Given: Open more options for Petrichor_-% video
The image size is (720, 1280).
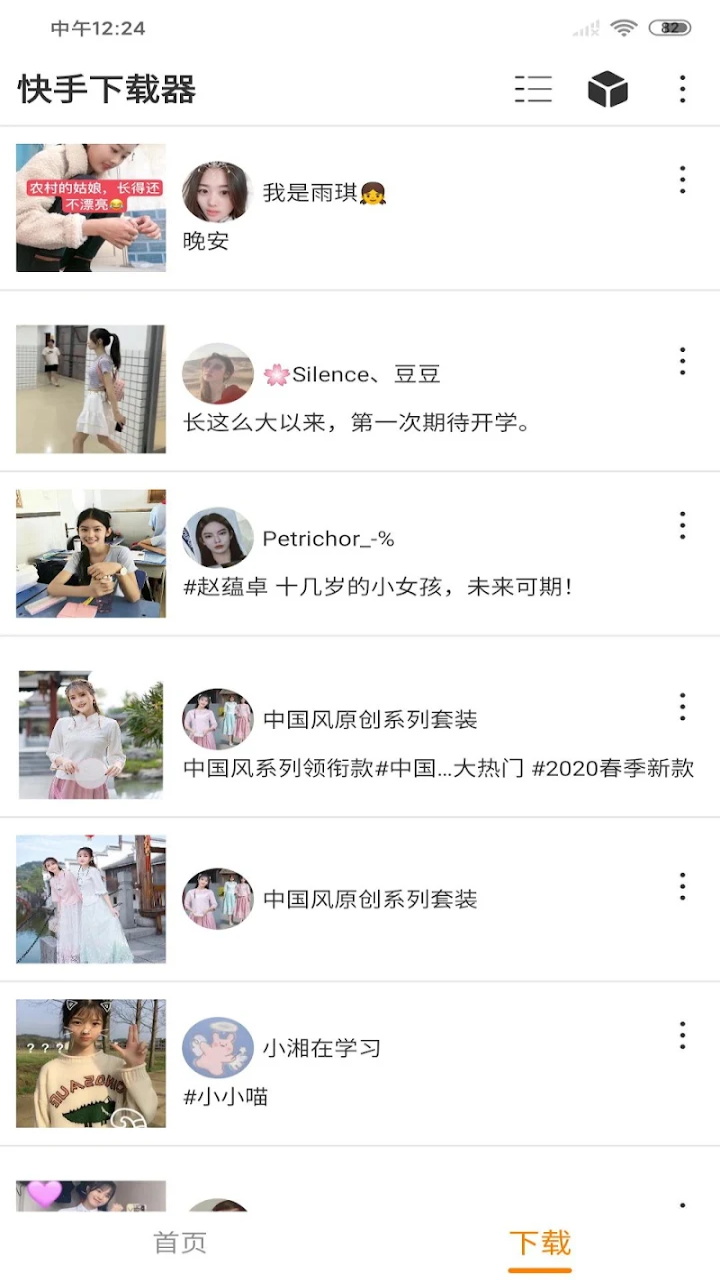Looking at the screenshot, I should (682, 525).
